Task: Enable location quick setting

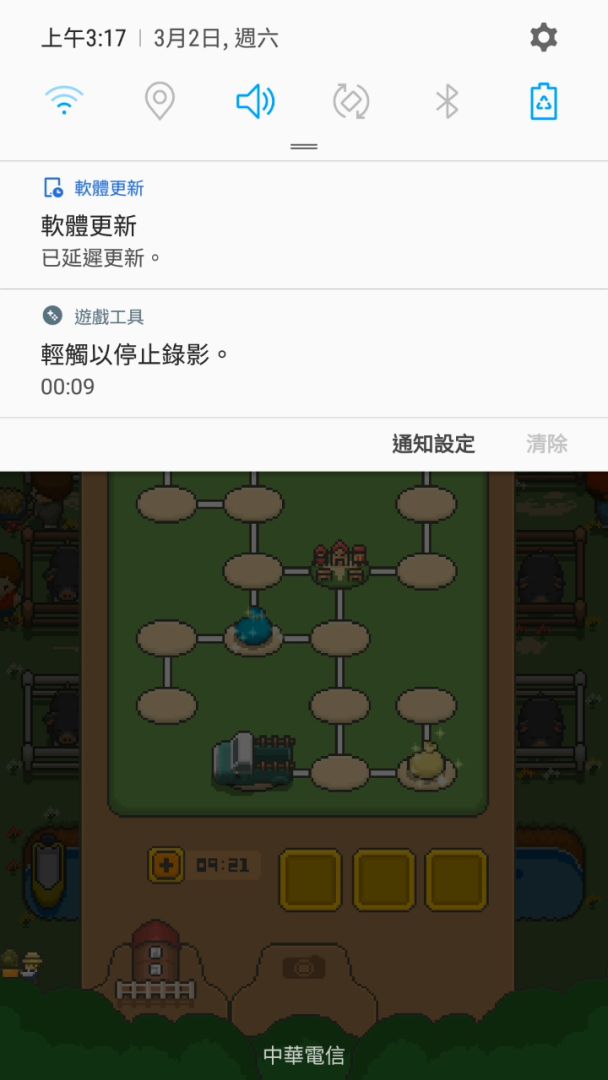Action: pyautogui.click(x=160, y=101)
